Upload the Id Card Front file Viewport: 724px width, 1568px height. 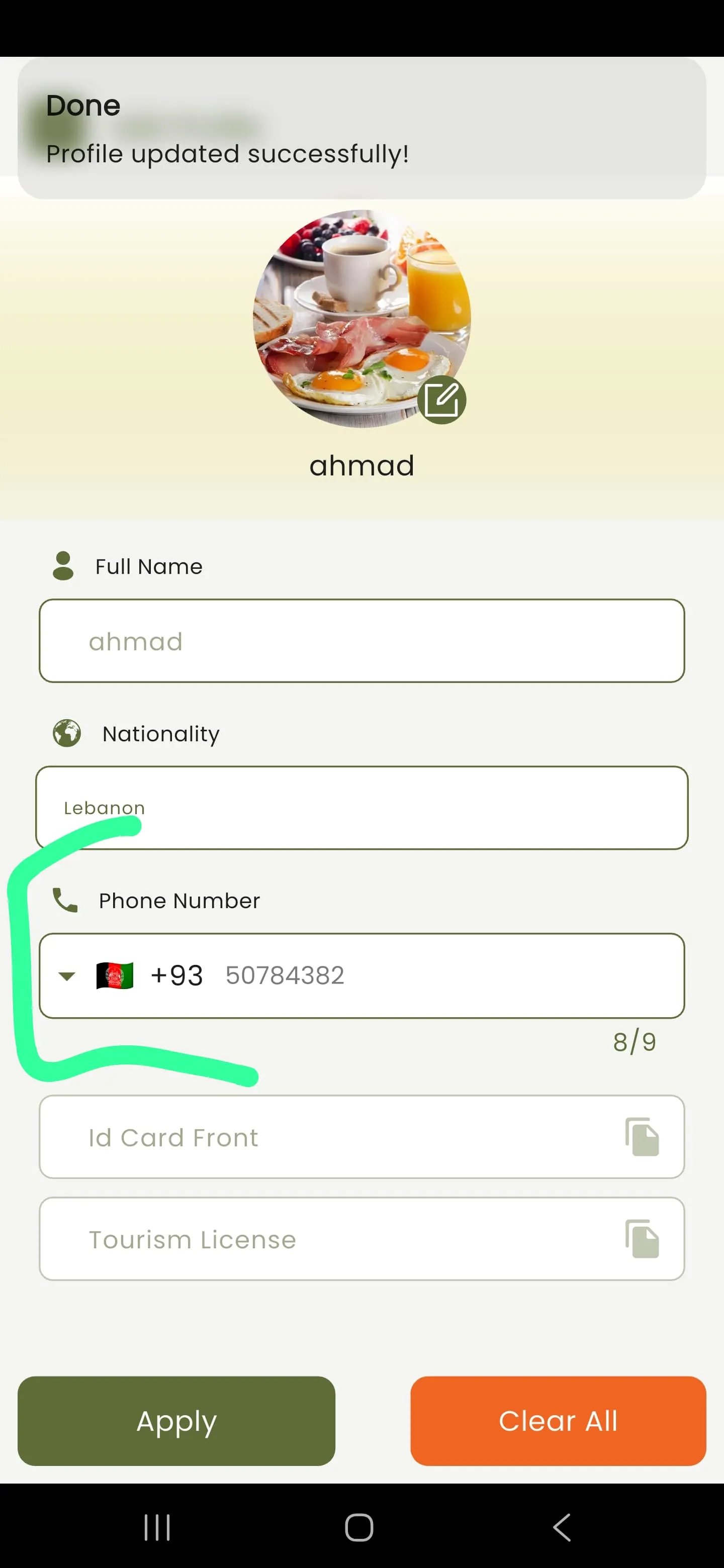click(x=642, y=1136)
